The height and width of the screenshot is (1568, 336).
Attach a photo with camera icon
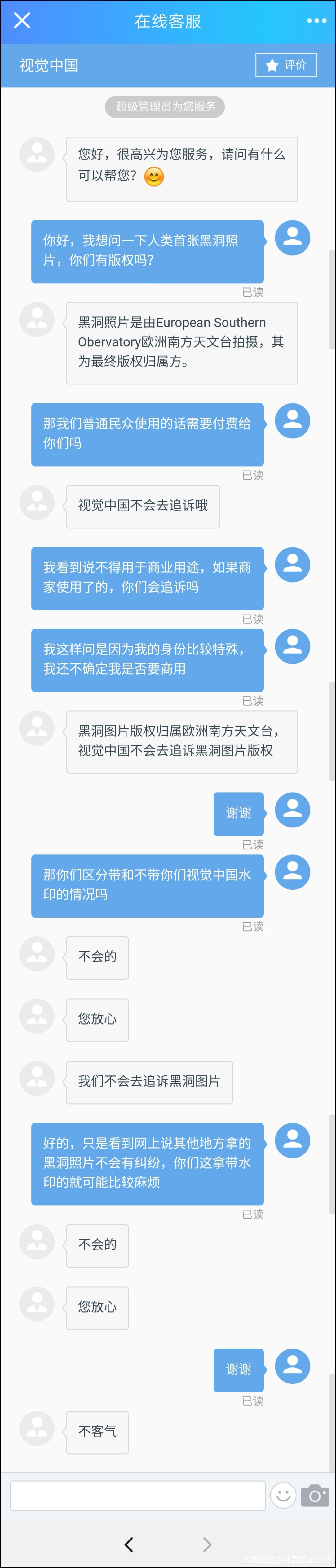(315, 1496)
